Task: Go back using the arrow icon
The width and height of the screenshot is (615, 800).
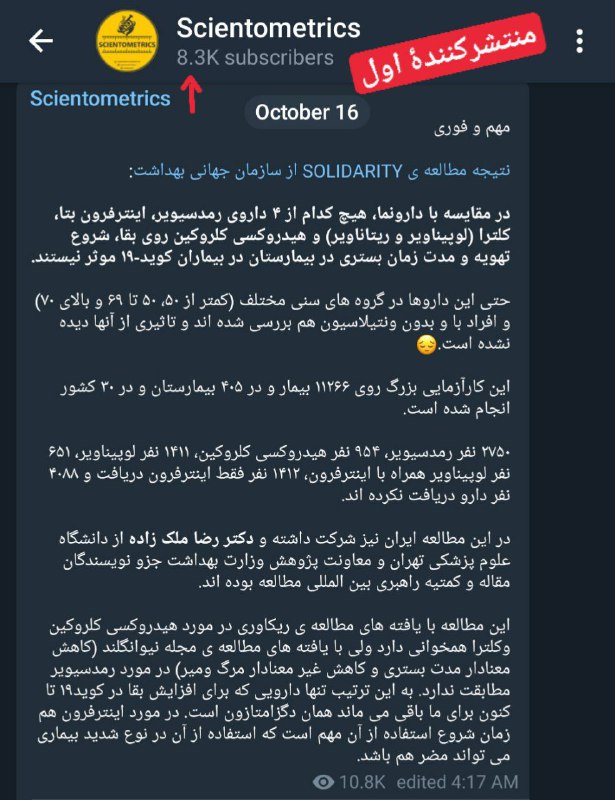Action: click(41, 41)
